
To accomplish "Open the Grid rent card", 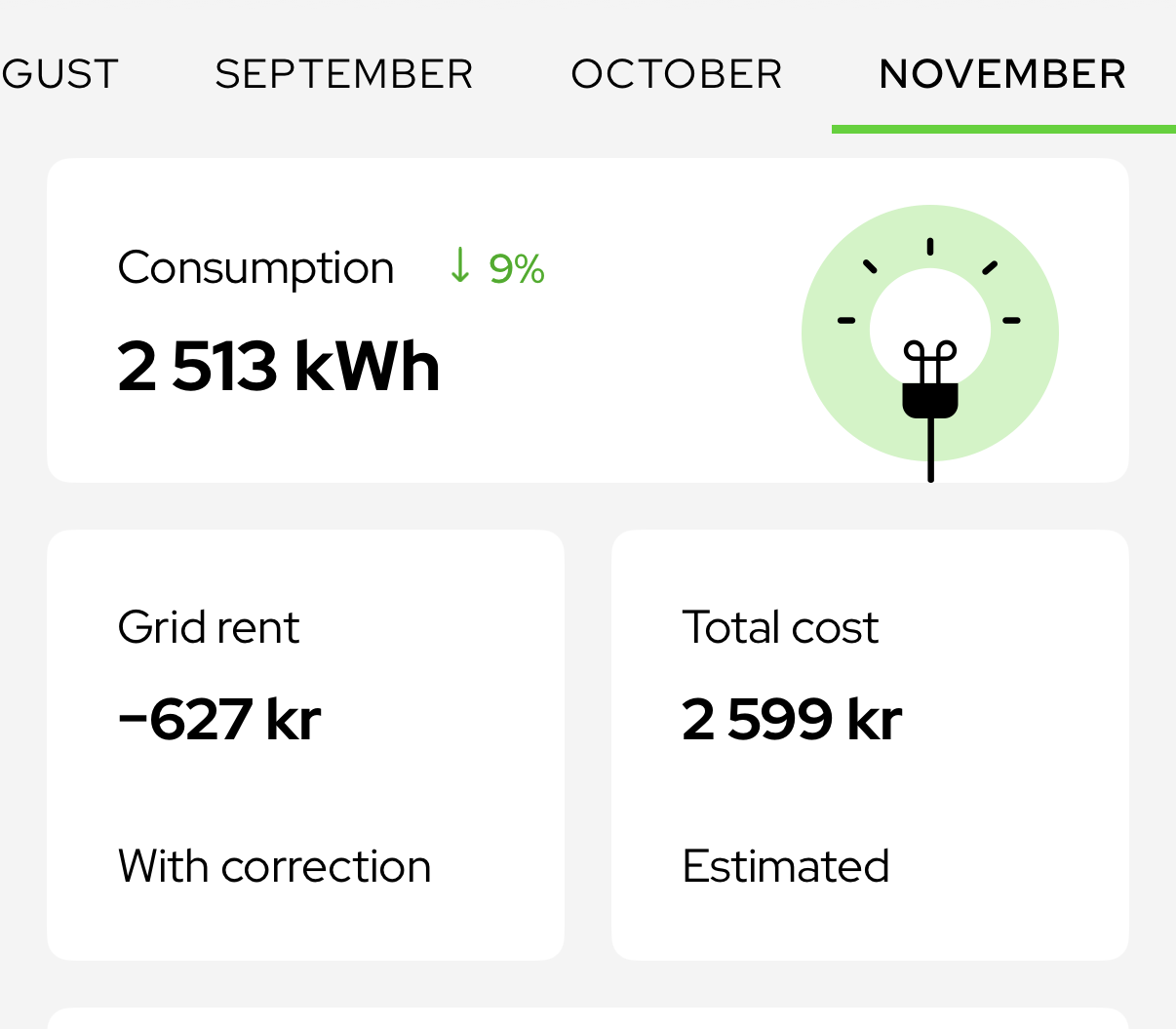I will (x=305, y=744).
